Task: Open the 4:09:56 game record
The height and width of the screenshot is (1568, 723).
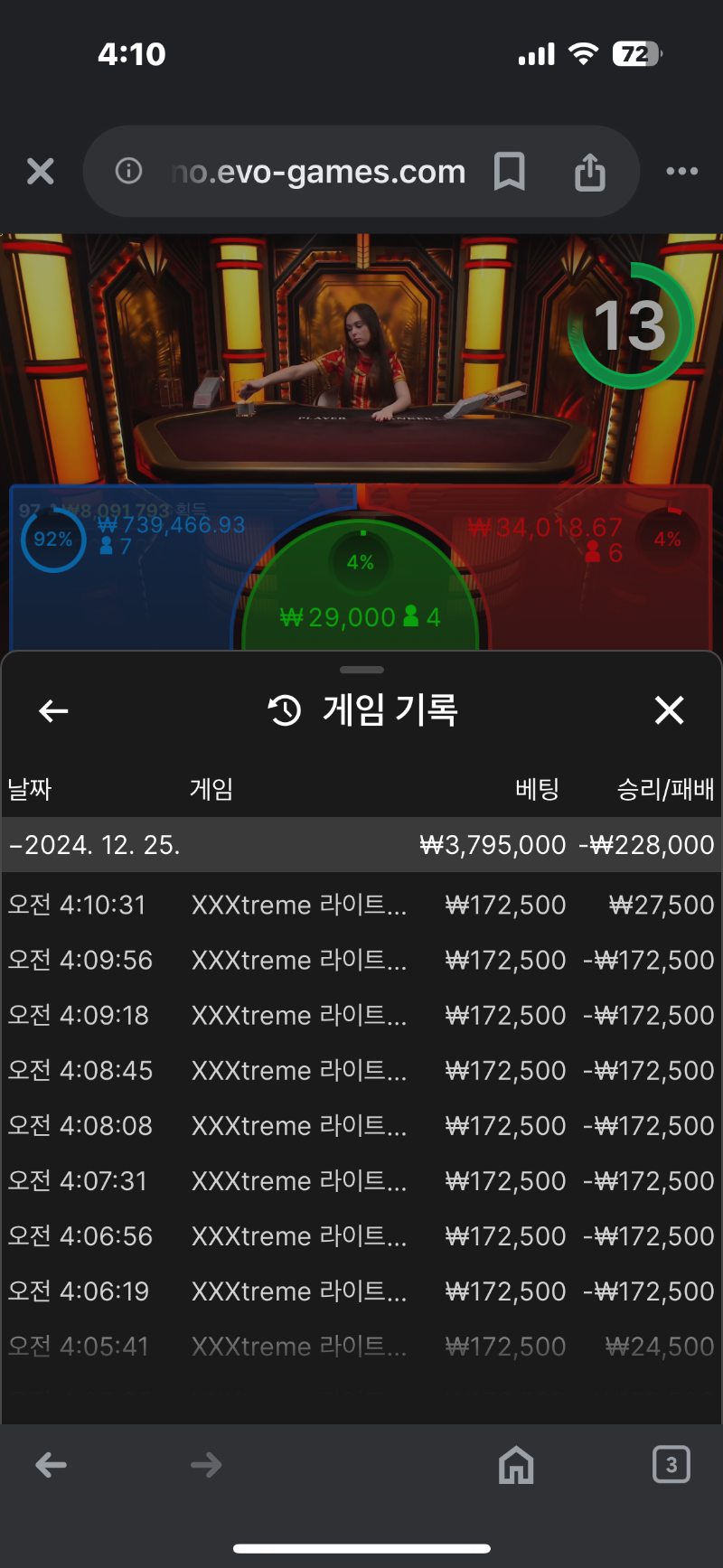Action: 361,960
